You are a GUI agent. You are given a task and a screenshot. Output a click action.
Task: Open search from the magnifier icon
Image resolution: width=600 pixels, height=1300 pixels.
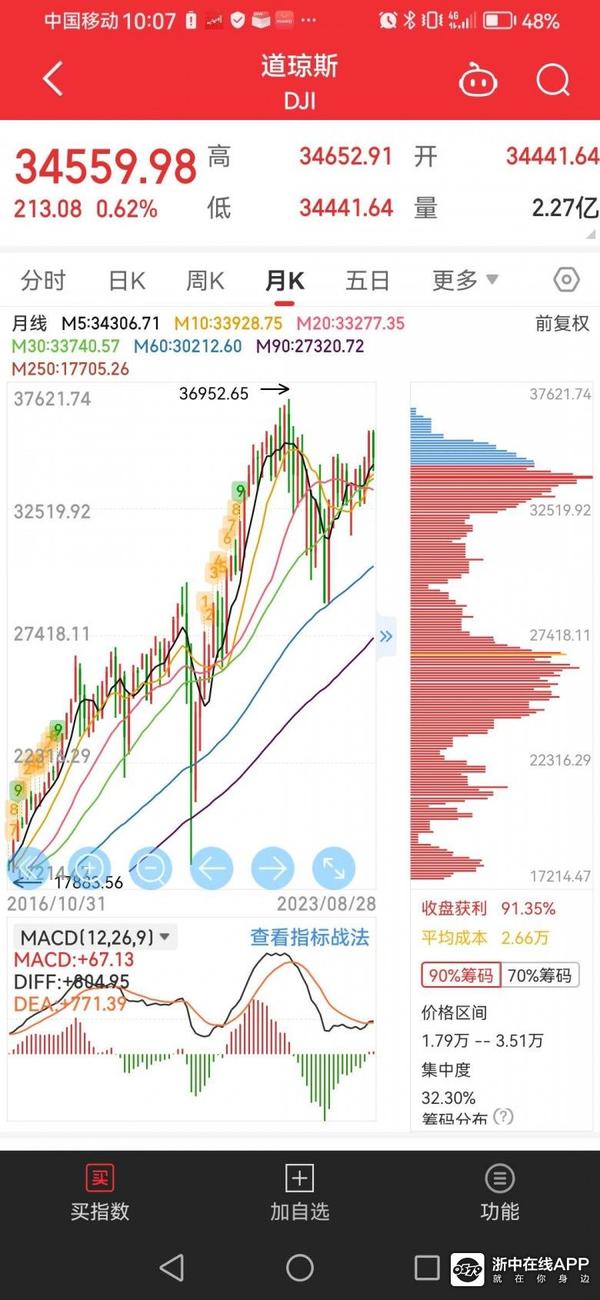point(553,80)
